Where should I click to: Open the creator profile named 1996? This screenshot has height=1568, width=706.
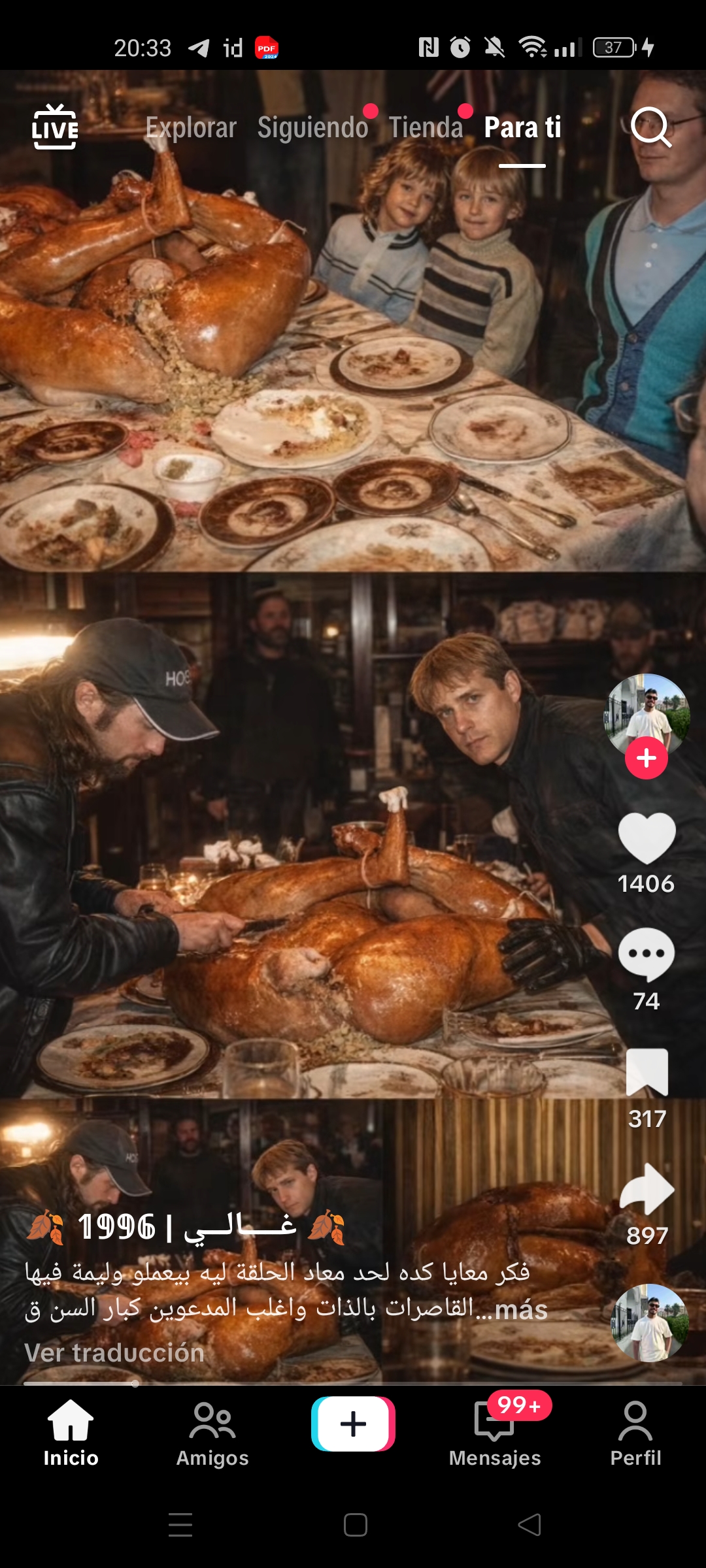(x=186, y=1226)
